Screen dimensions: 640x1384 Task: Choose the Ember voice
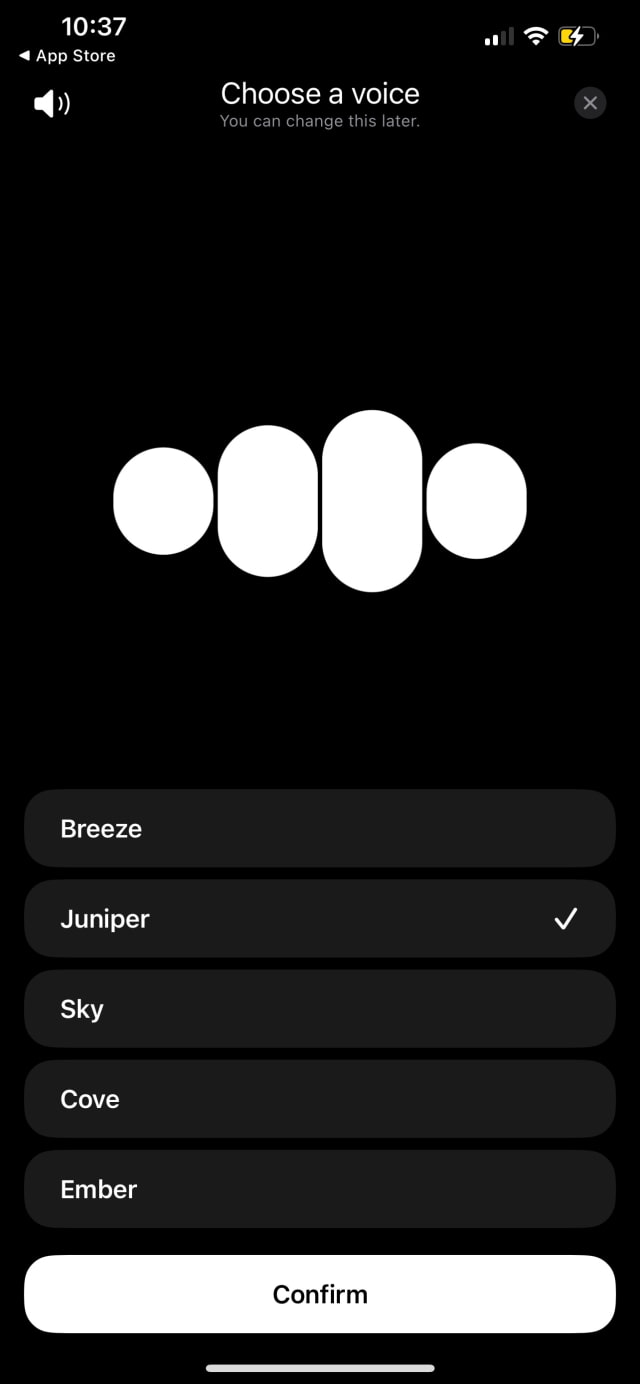pos(320,1188)
